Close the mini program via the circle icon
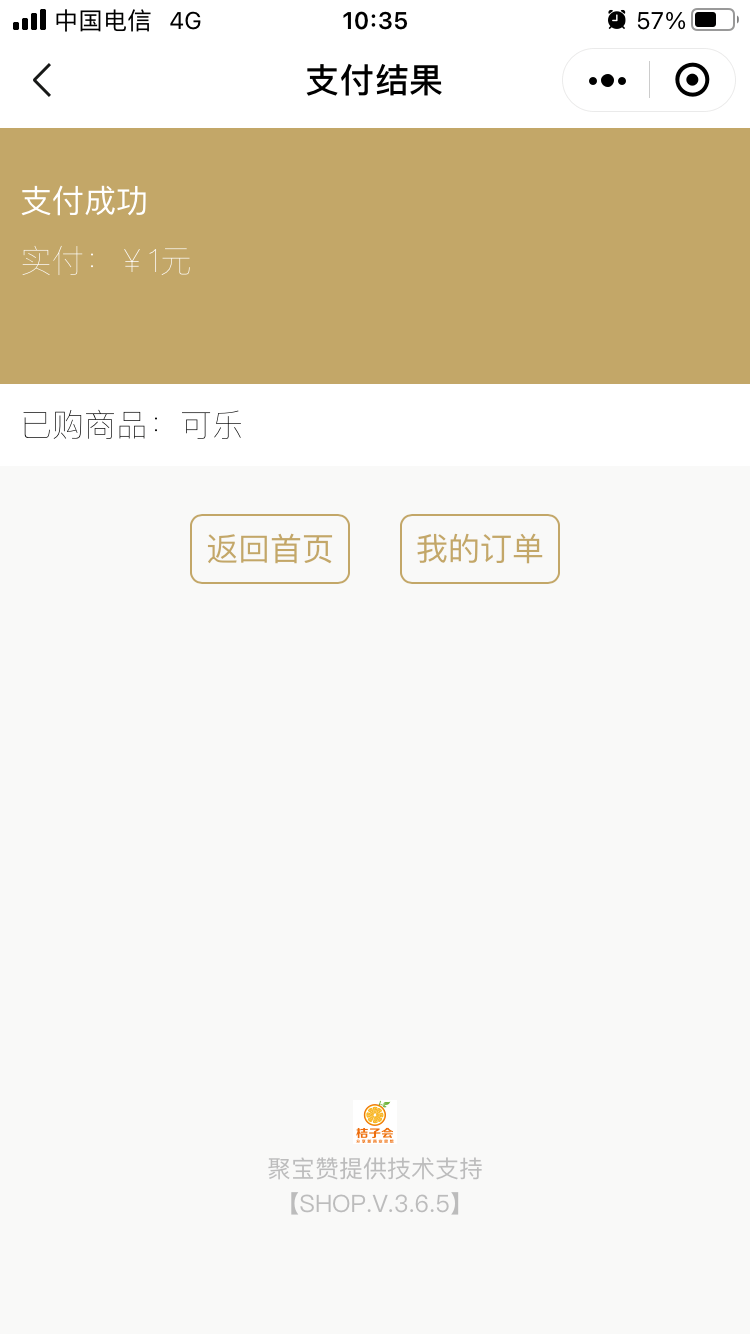 tap(692, 80)
